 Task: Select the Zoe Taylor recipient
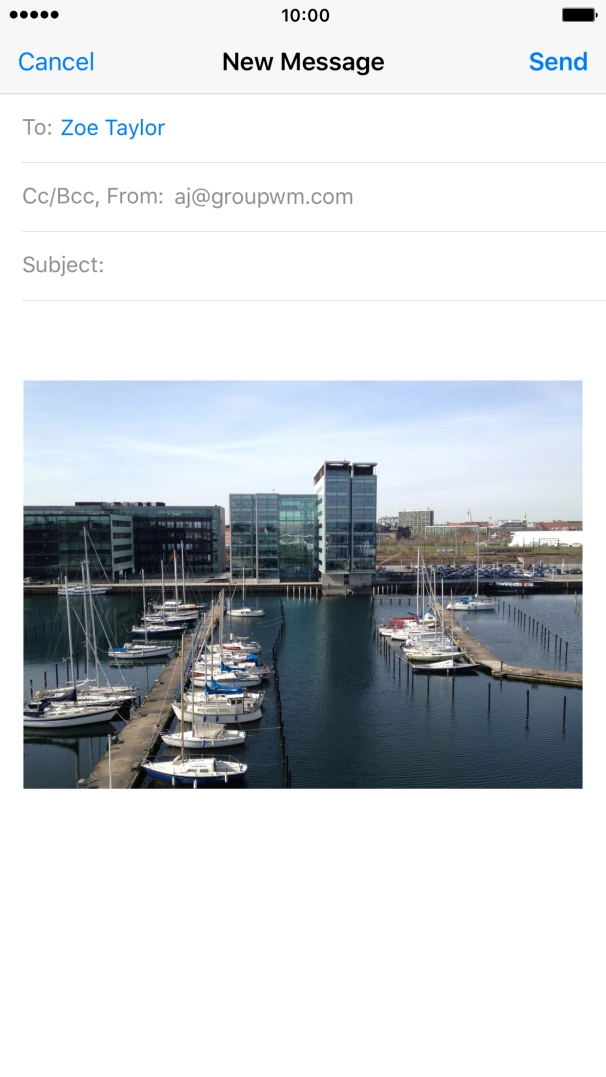pyautogui.click(x=112, y=128)
